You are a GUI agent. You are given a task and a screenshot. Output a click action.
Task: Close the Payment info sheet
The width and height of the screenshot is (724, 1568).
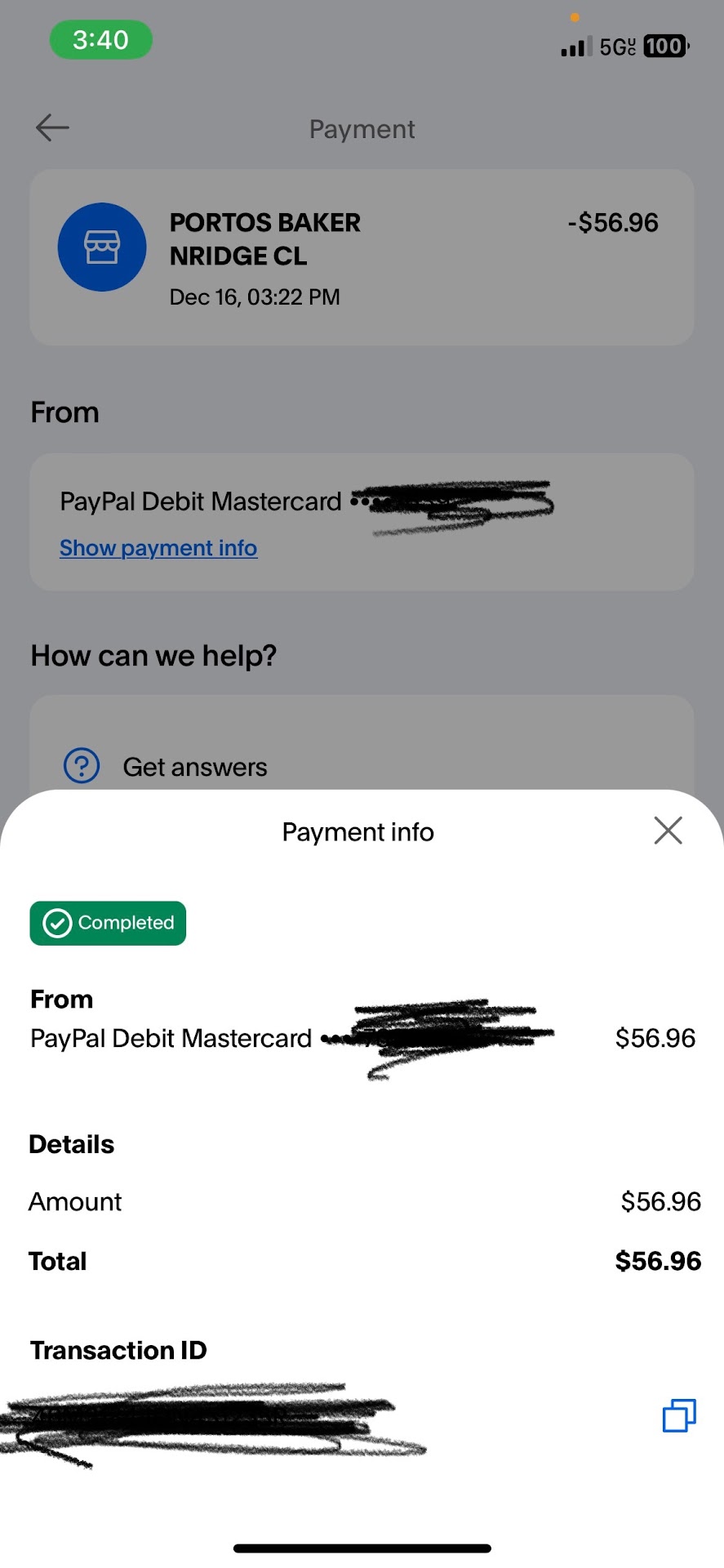point(668,831)
